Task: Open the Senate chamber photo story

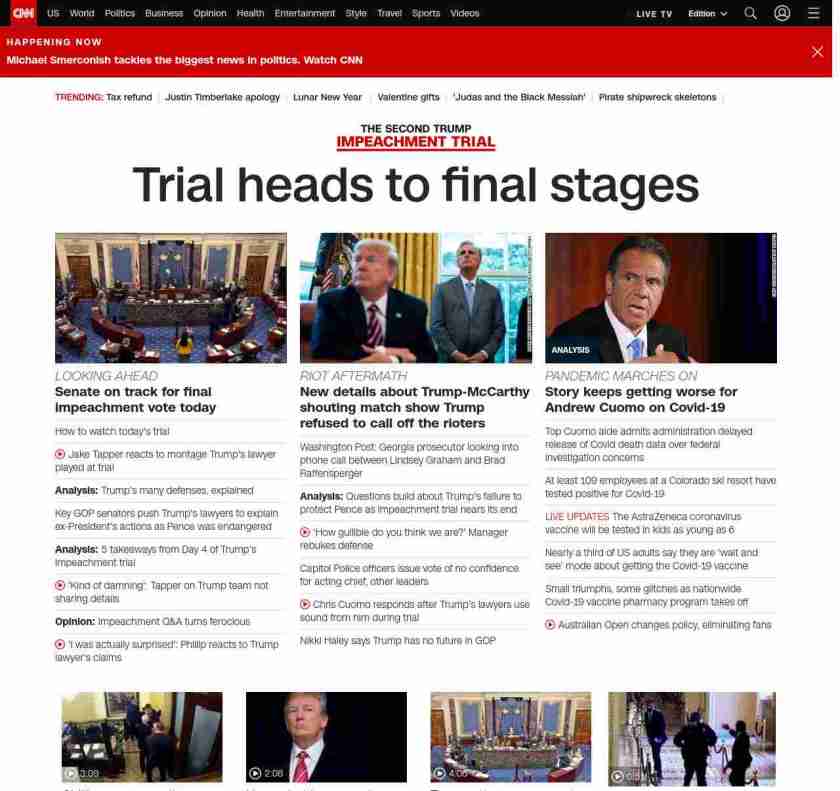Action: [171, 297]
